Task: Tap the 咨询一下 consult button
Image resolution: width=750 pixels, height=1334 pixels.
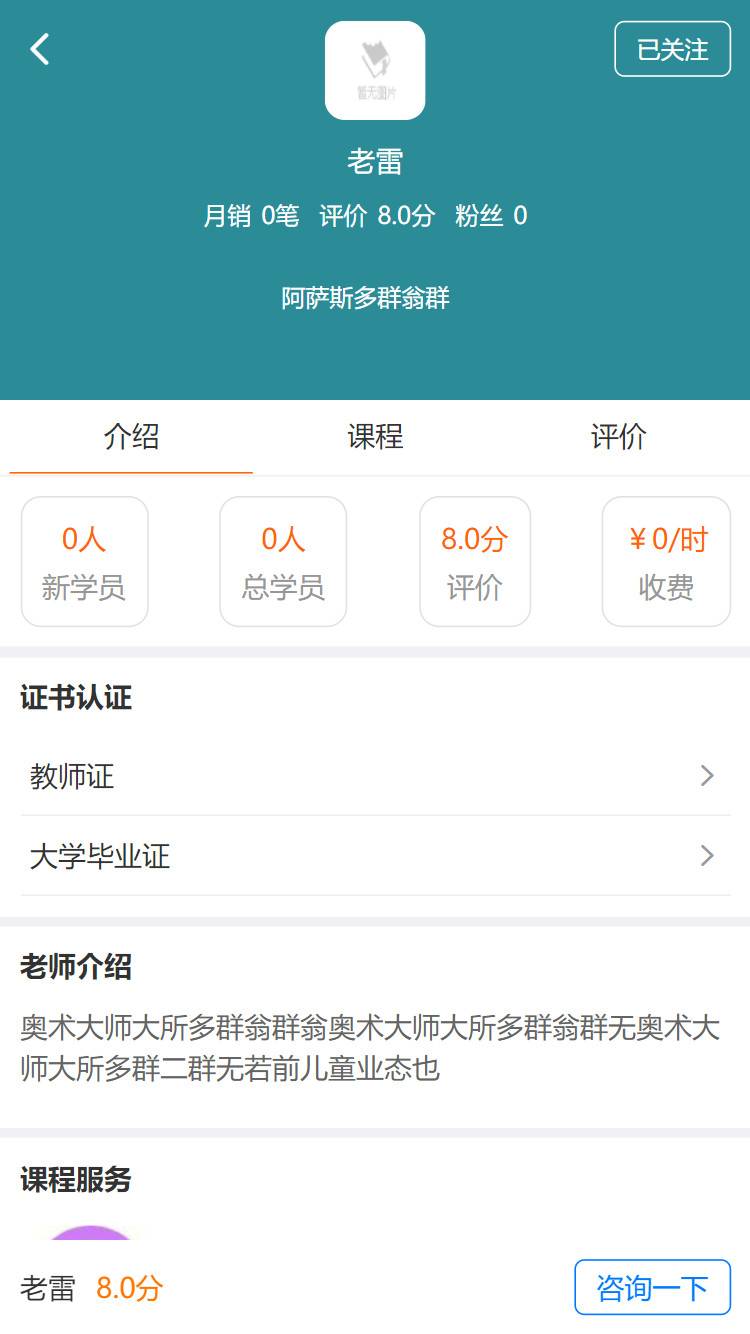Action: click(652, 1288)
